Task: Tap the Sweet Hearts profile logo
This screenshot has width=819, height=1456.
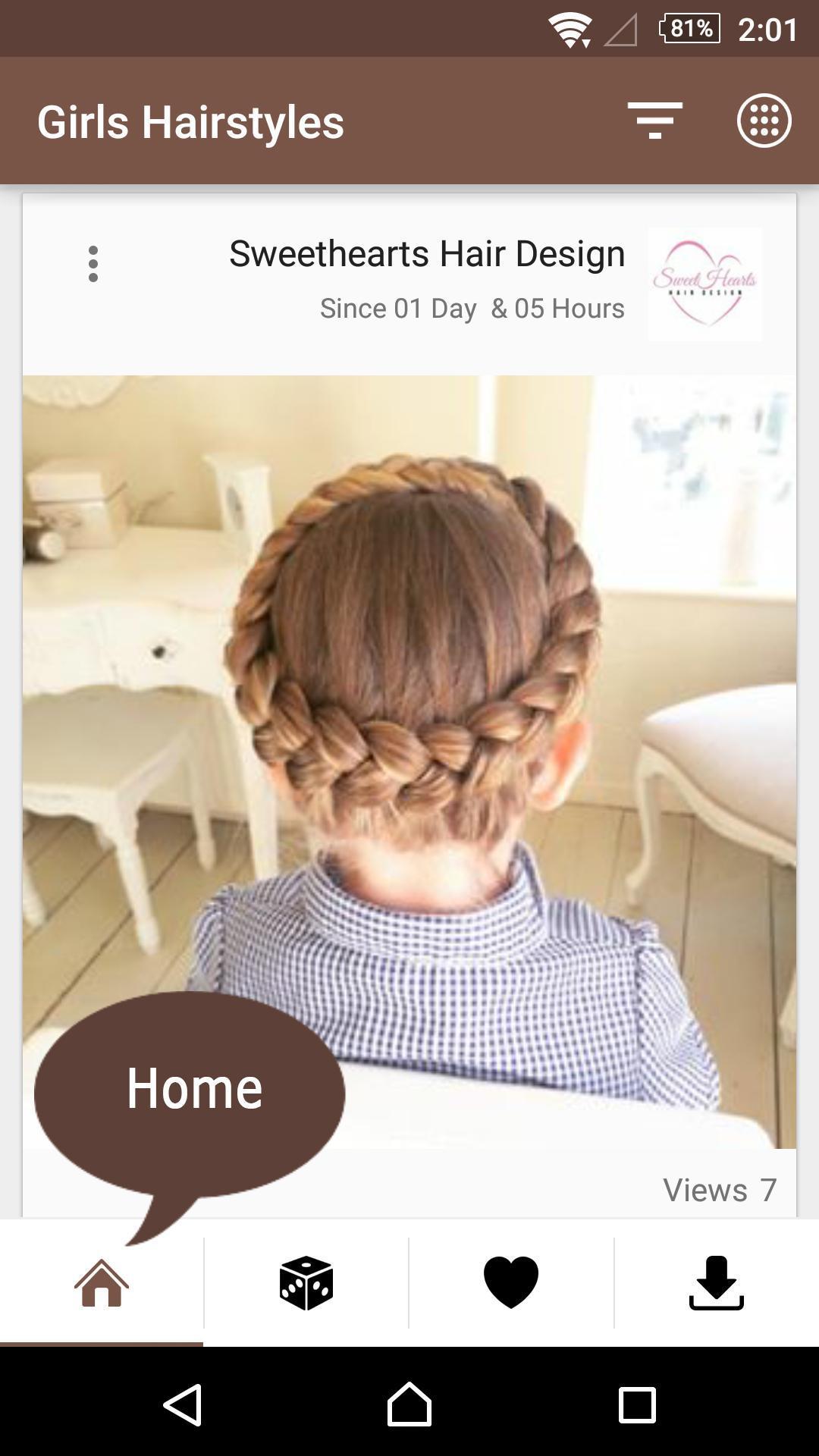Action: pyautogui.click(x=705, y=284)
